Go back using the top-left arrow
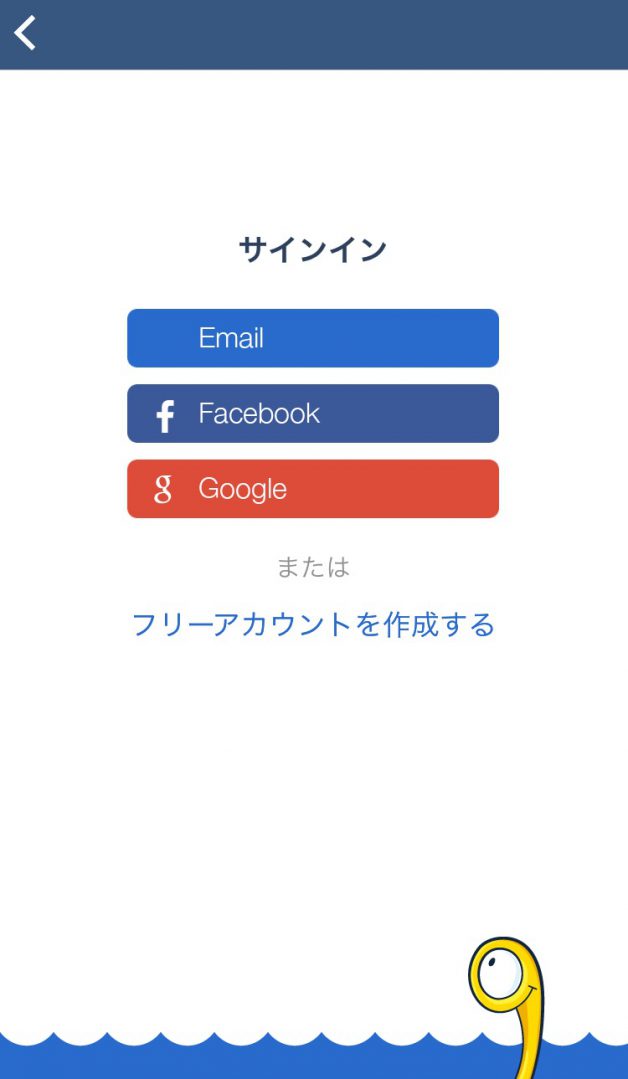Viewport: 628px width, 1079px height. [x=25, y=33]
